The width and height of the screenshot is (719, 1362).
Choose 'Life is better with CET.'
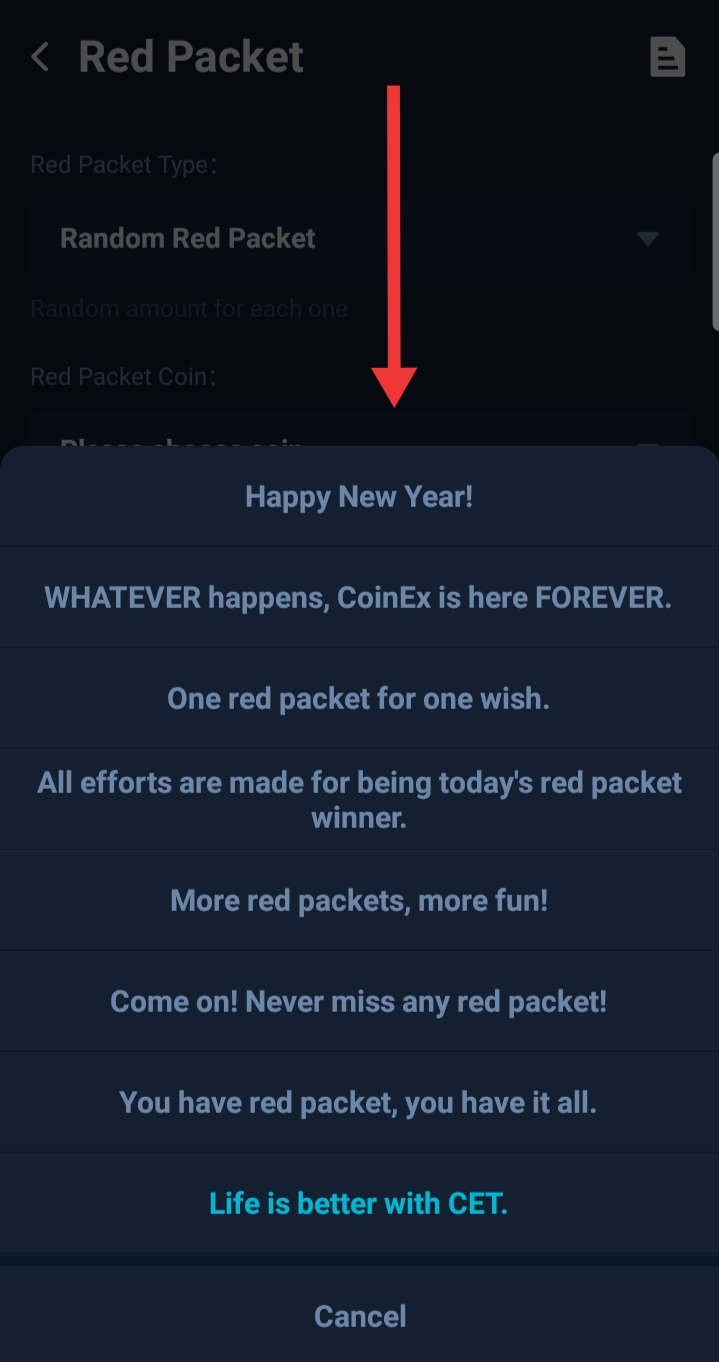click(359, 1203)
